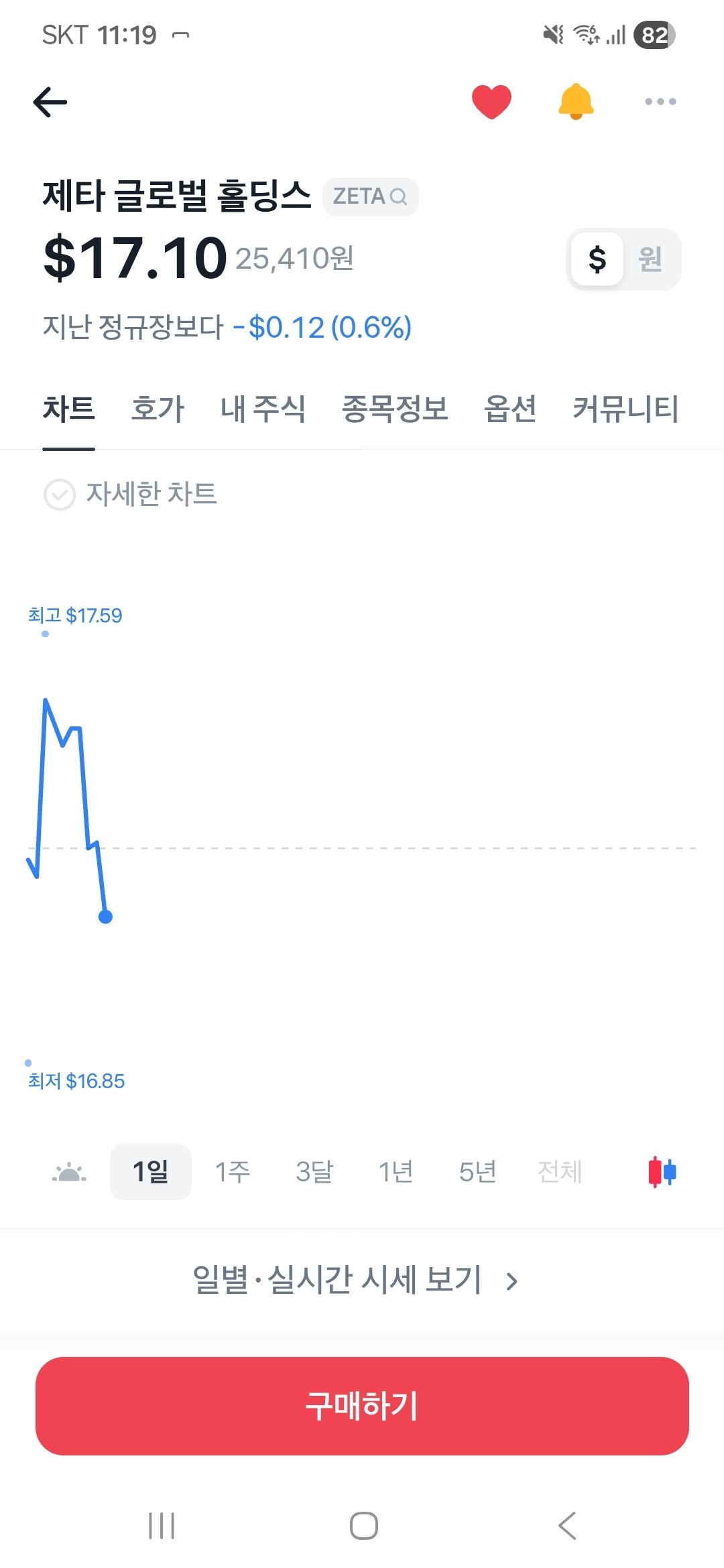Screen dimensions: 724x1568
Task: Tap the sunrise extended-hours chart icon
Action: (x=69, y=1172)
